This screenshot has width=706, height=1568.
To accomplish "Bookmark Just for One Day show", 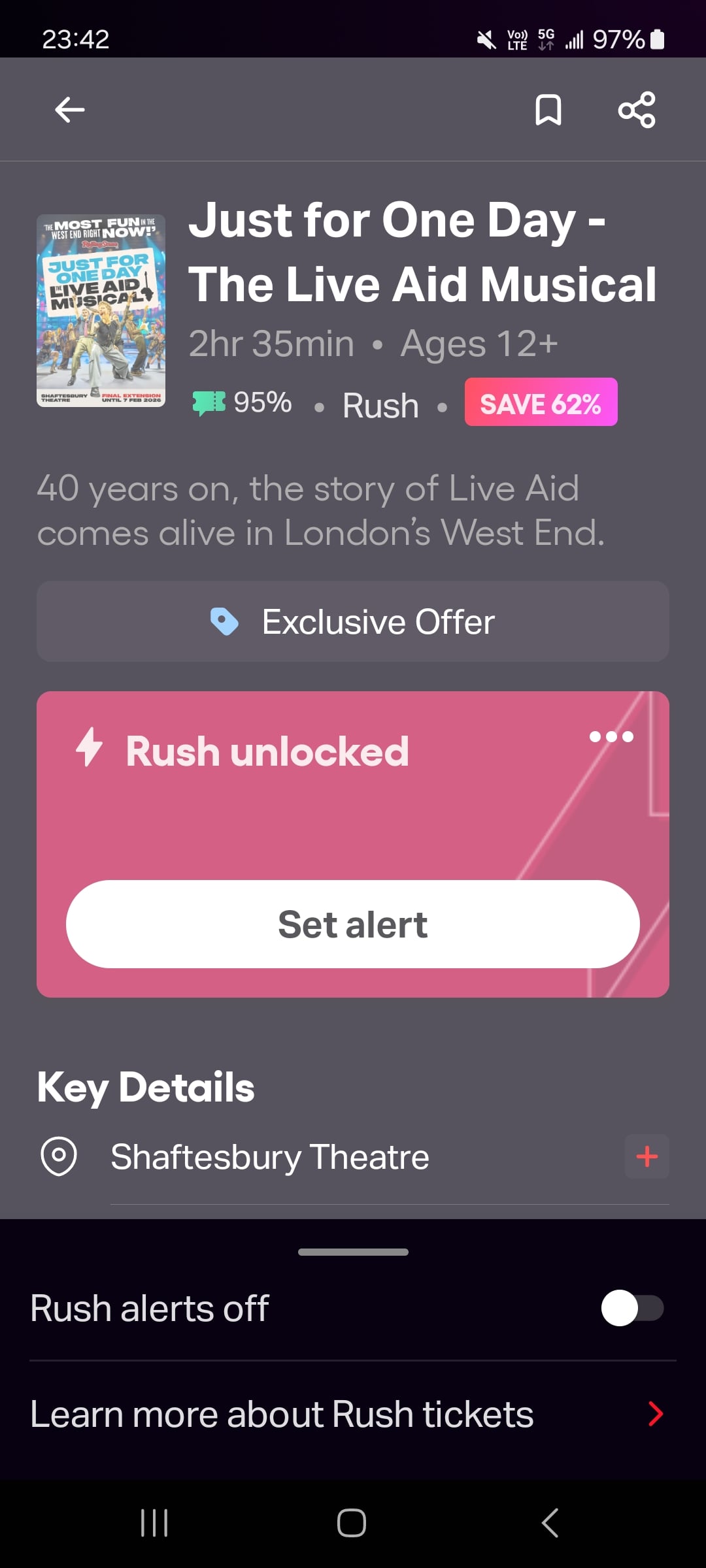I will click(548, 109).
